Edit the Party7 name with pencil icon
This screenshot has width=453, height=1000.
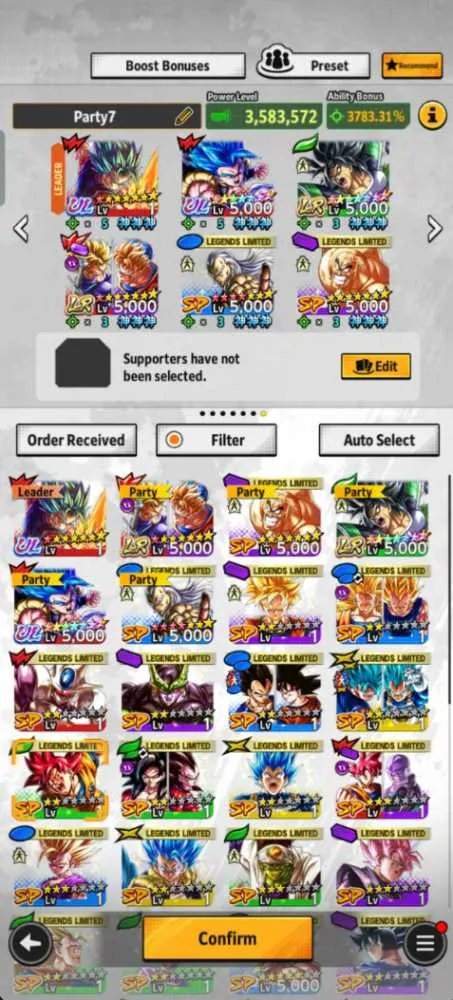[183, 116]
